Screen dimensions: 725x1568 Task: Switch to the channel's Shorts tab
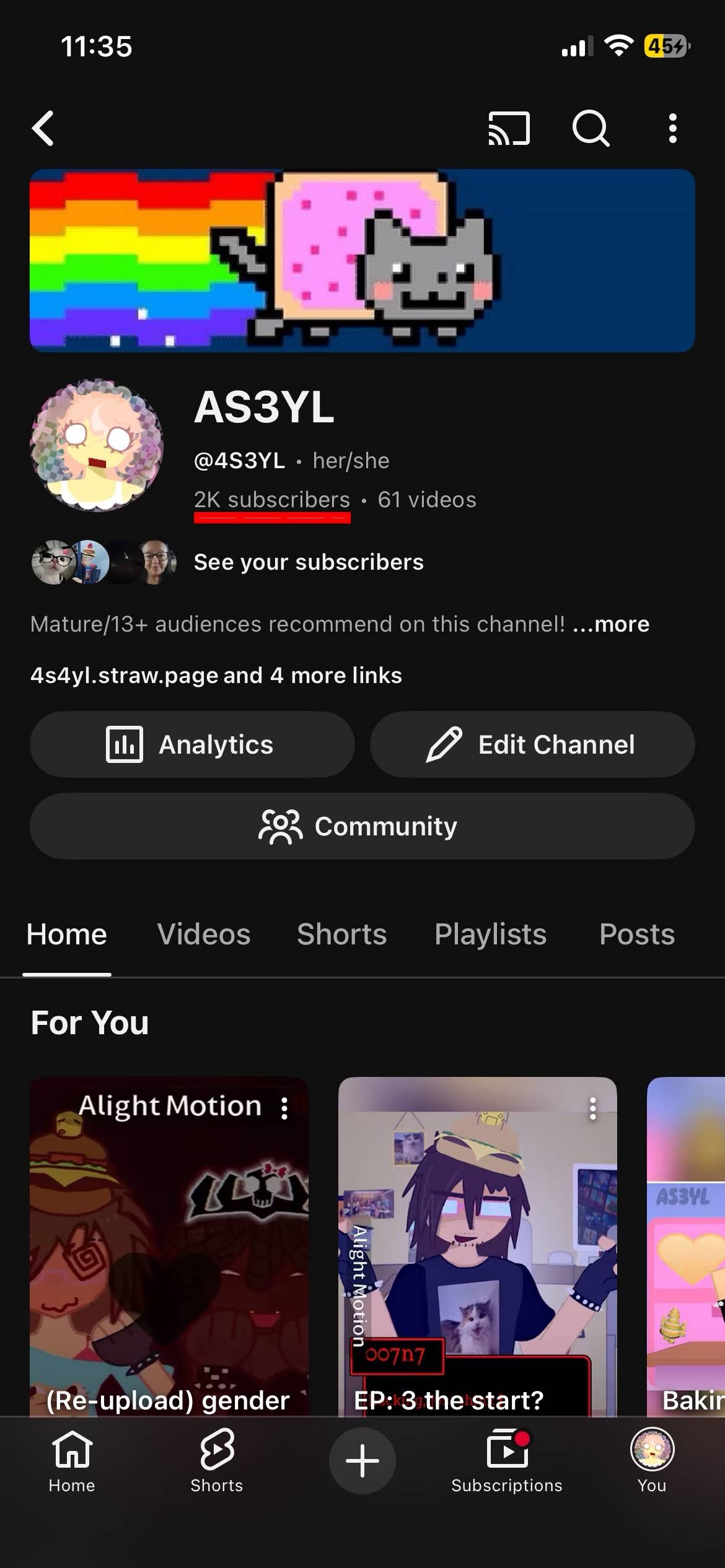[341, 934]
